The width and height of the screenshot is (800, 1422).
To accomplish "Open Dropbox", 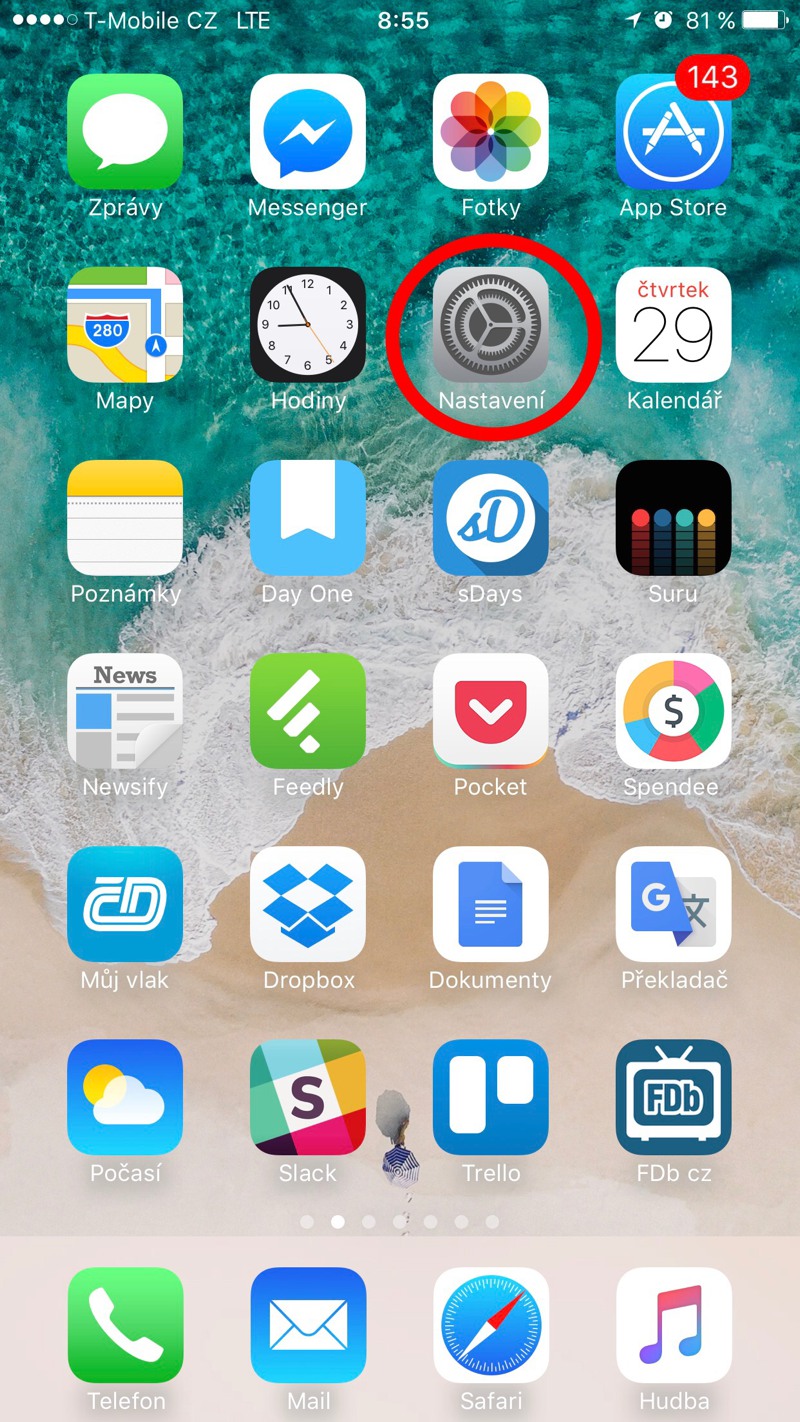I will (308, 904).
